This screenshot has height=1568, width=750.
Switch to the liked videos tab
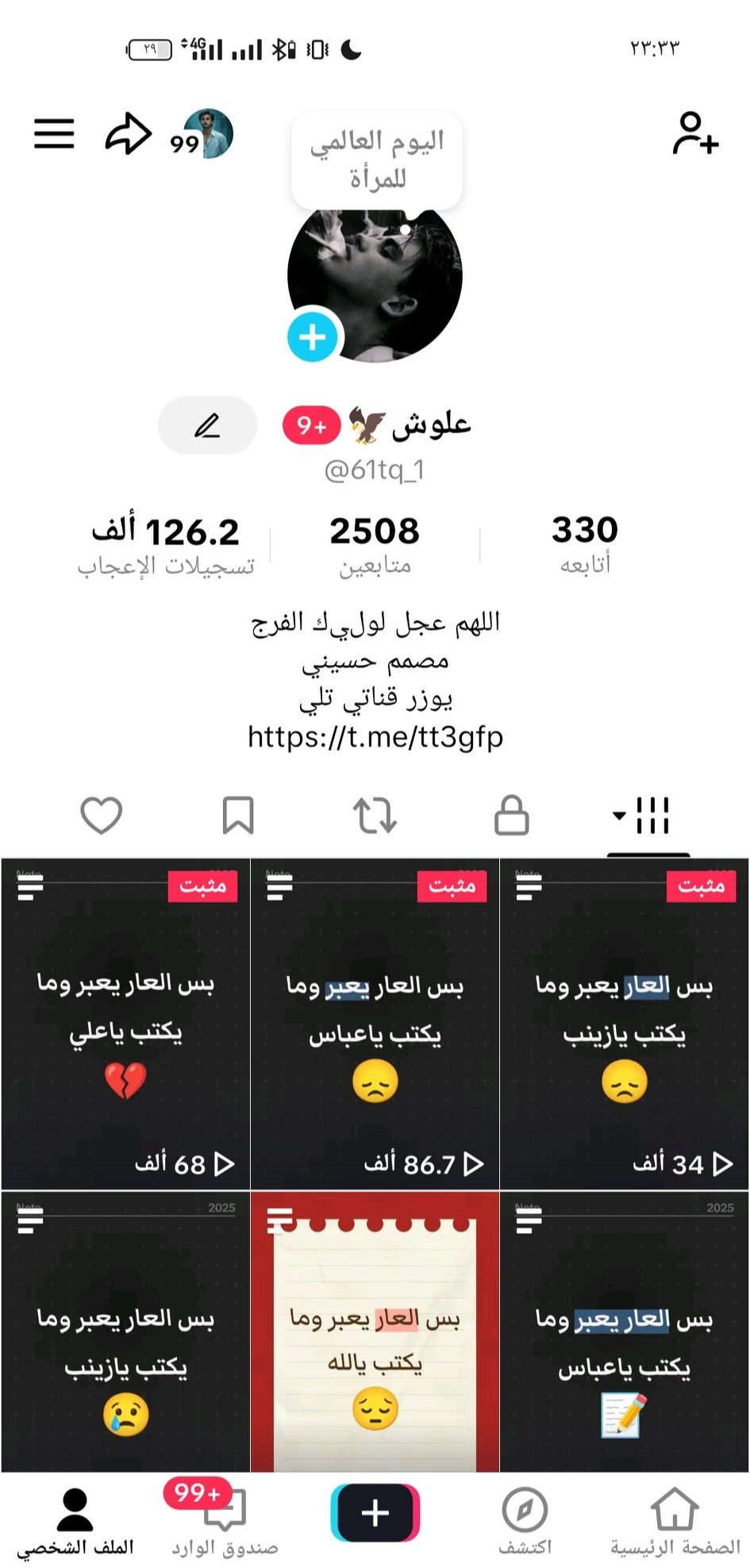click(x=102, y=815)
